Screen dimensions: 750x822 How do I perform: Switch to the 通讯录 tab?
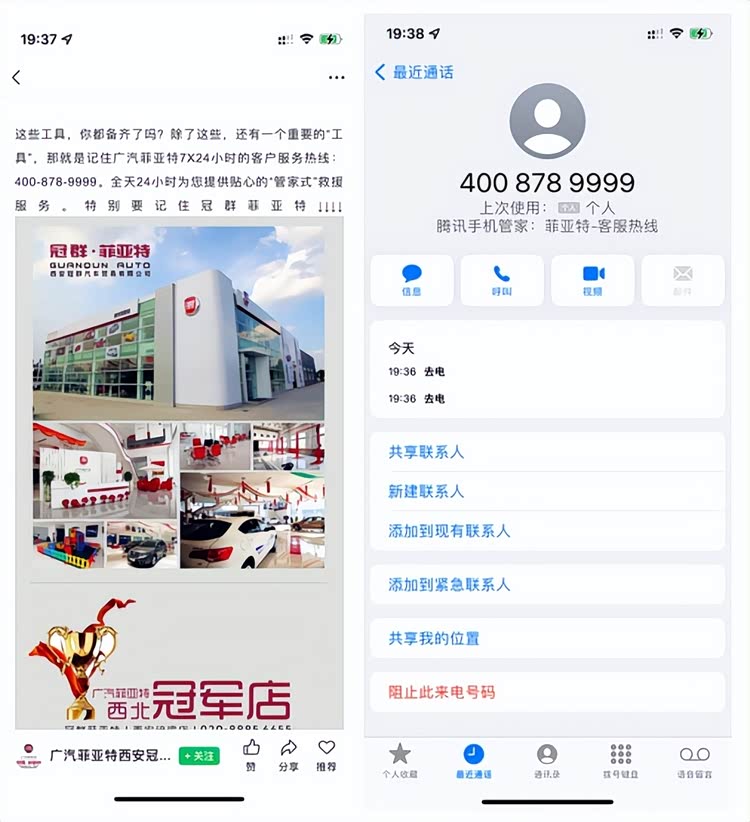click(x=546, y=760)
